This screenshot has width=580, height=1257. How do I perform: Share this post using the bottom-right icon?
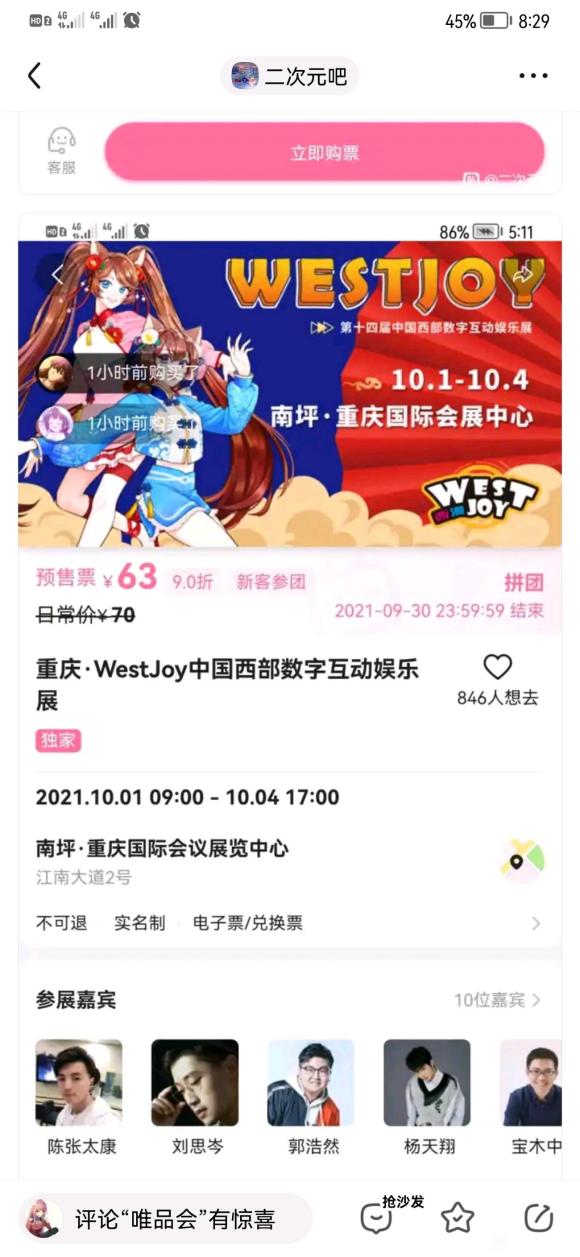[x=539, y=1218]
